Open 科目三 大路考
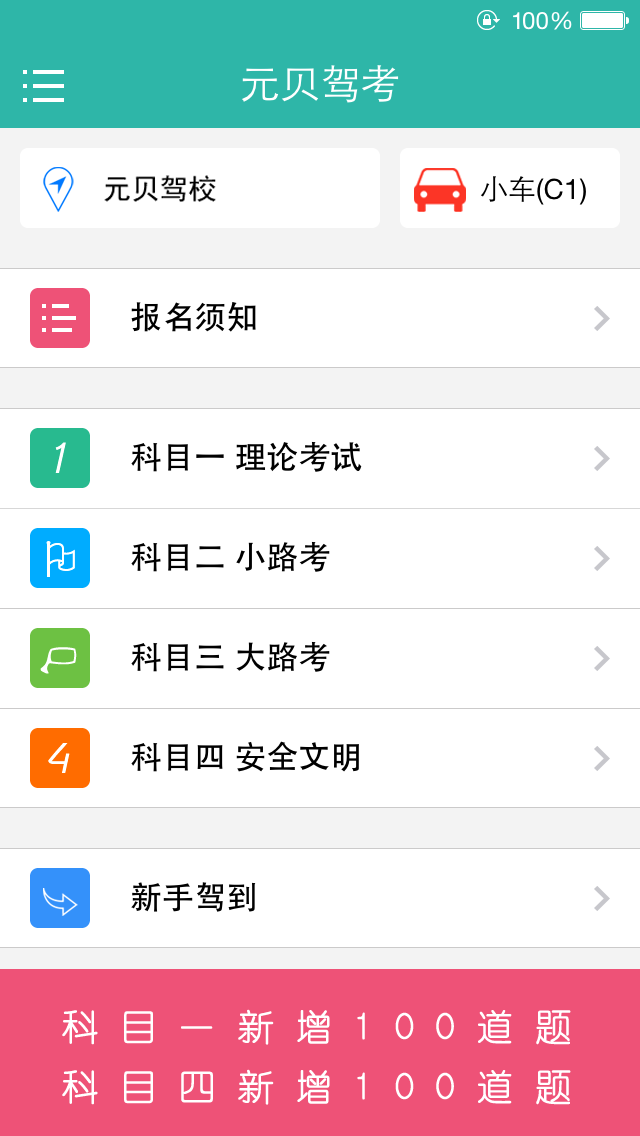The height and width of the screenshot is (1136, 640). (320, 659)
